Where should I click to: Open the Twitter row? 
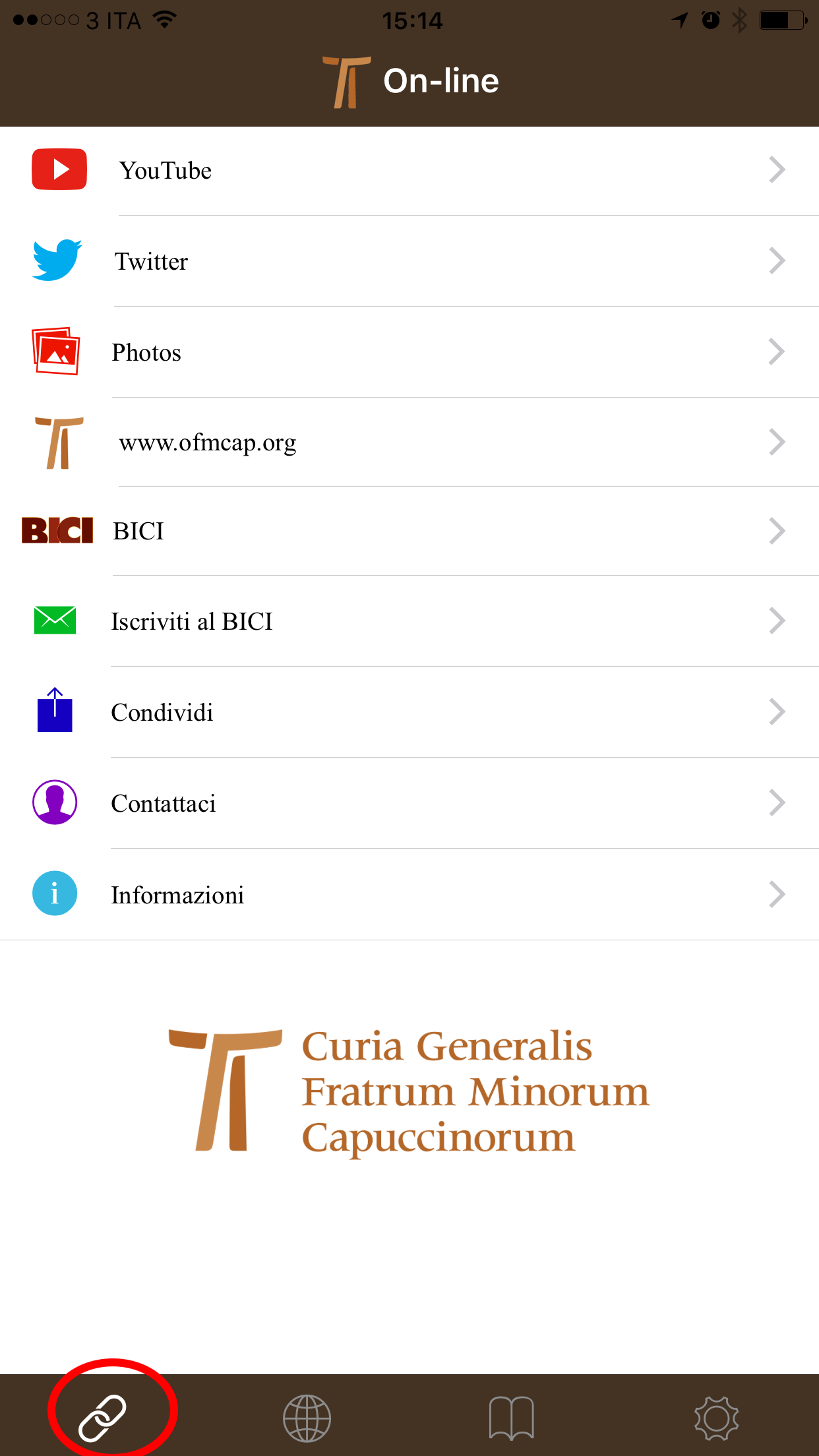coord(409,261)
